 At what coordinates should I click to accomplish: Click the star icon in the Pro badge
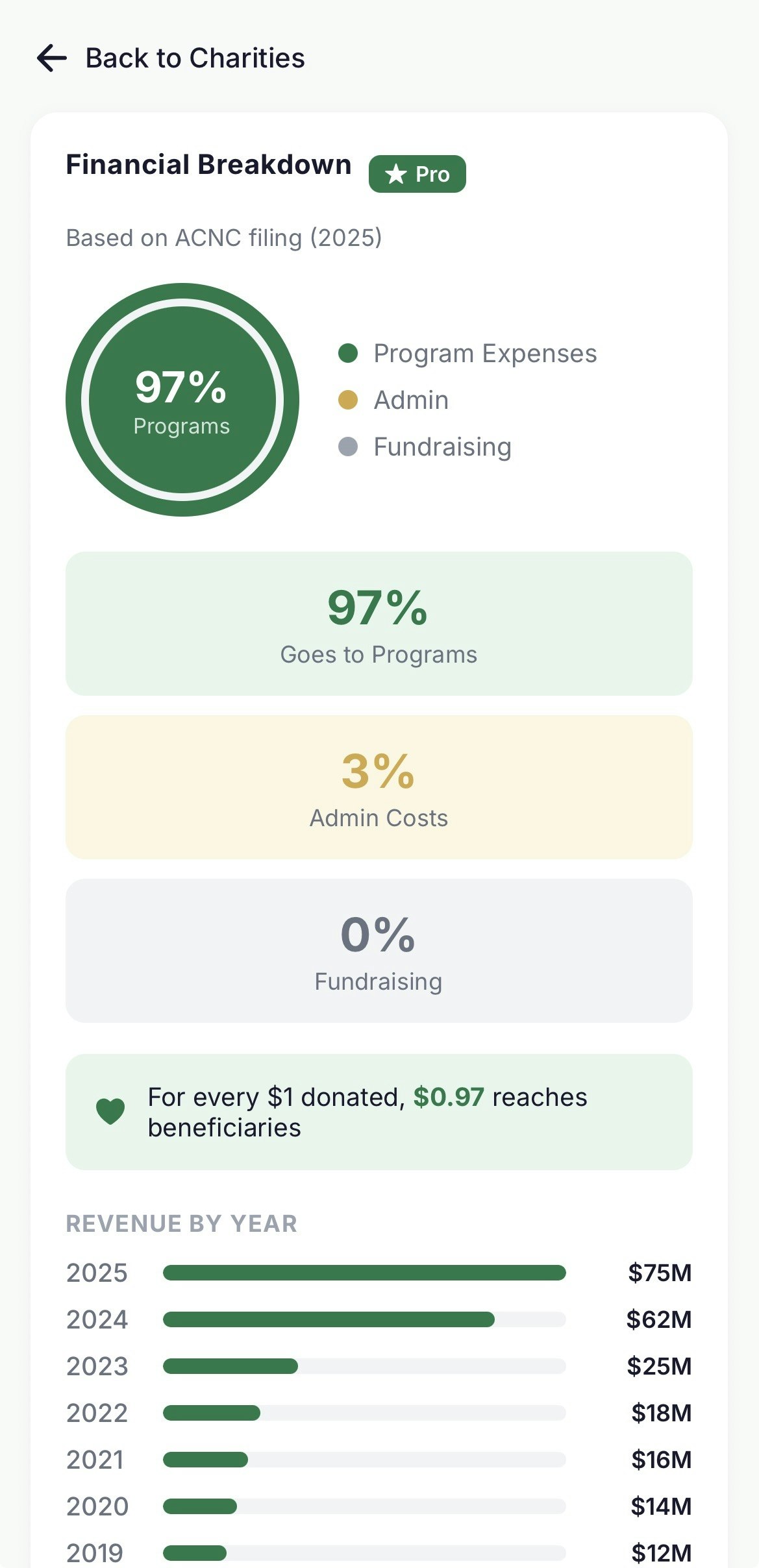pos(397,173)
